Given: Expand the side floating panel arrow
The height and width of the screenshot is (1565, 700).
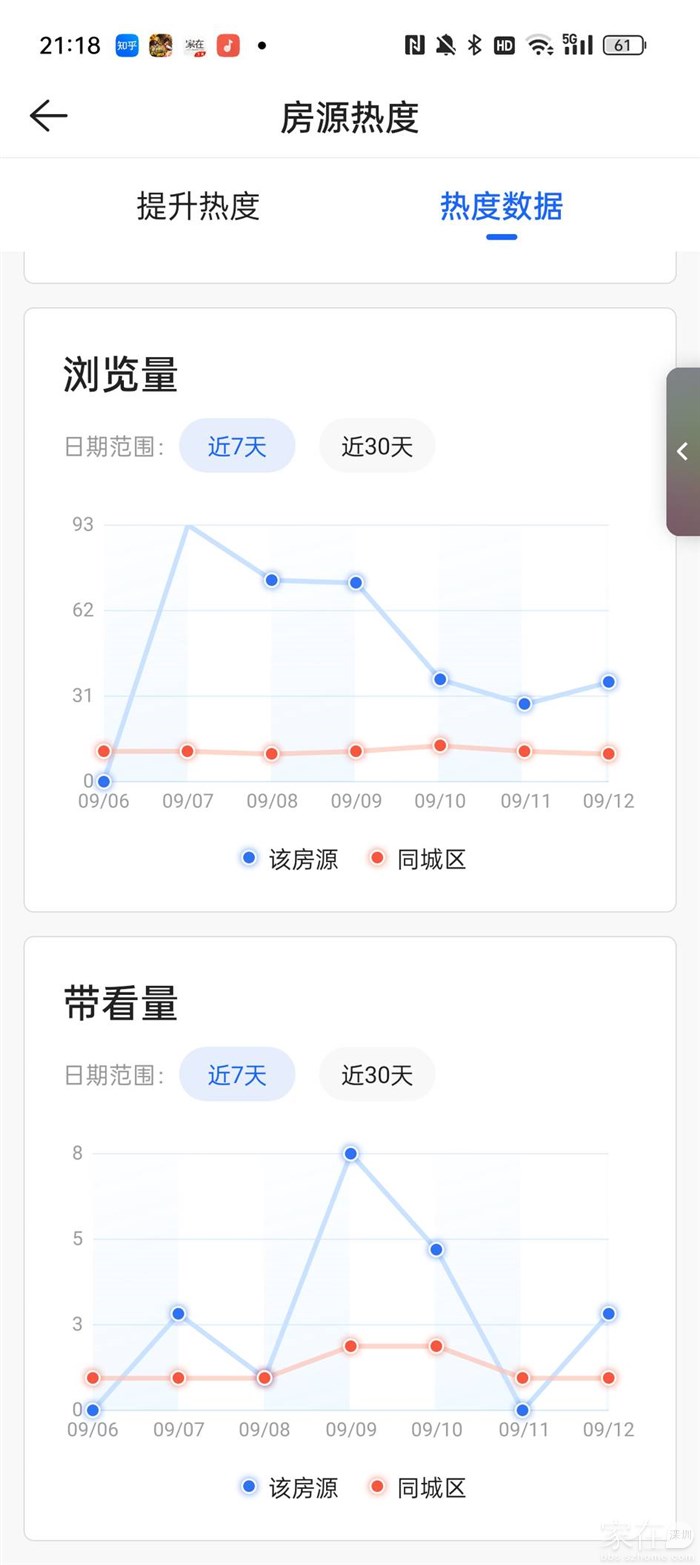Looking at the screenshot, I should 683,451.
